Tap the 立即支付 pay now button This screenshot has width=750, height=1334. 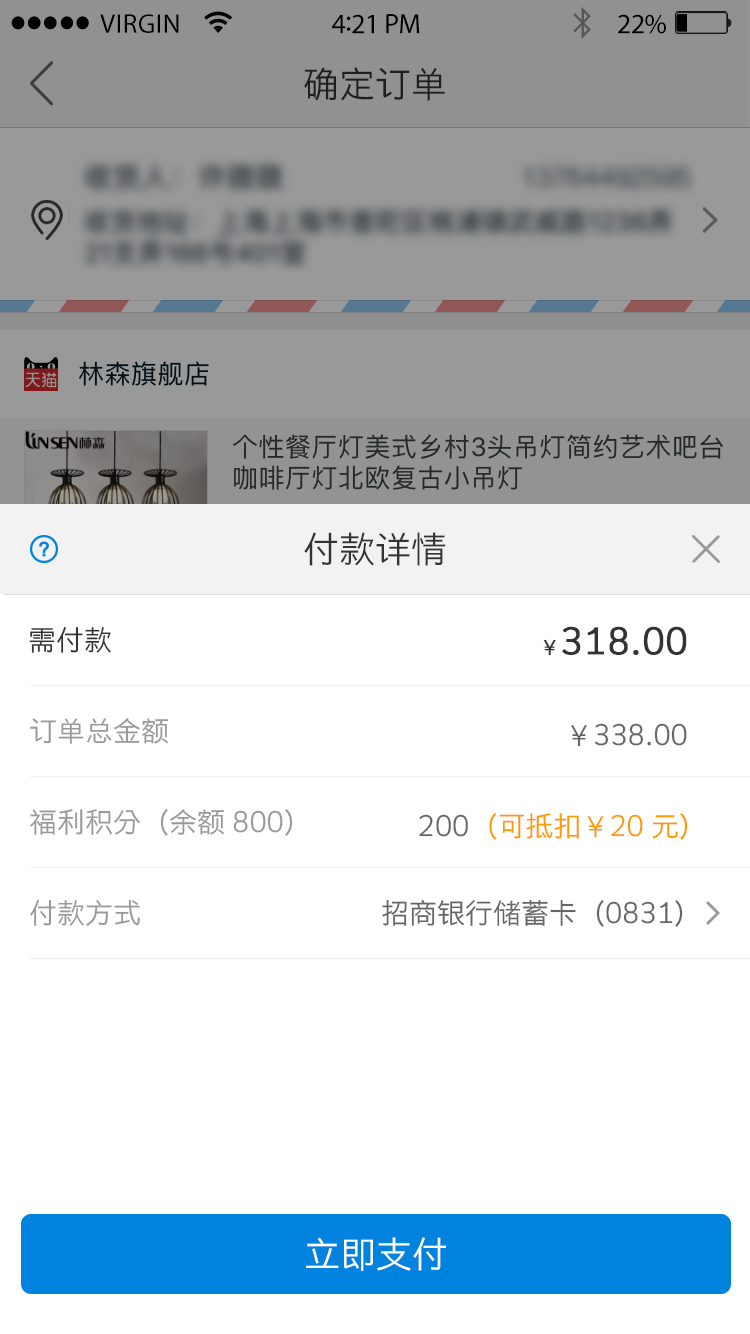tap(375, 1254)
